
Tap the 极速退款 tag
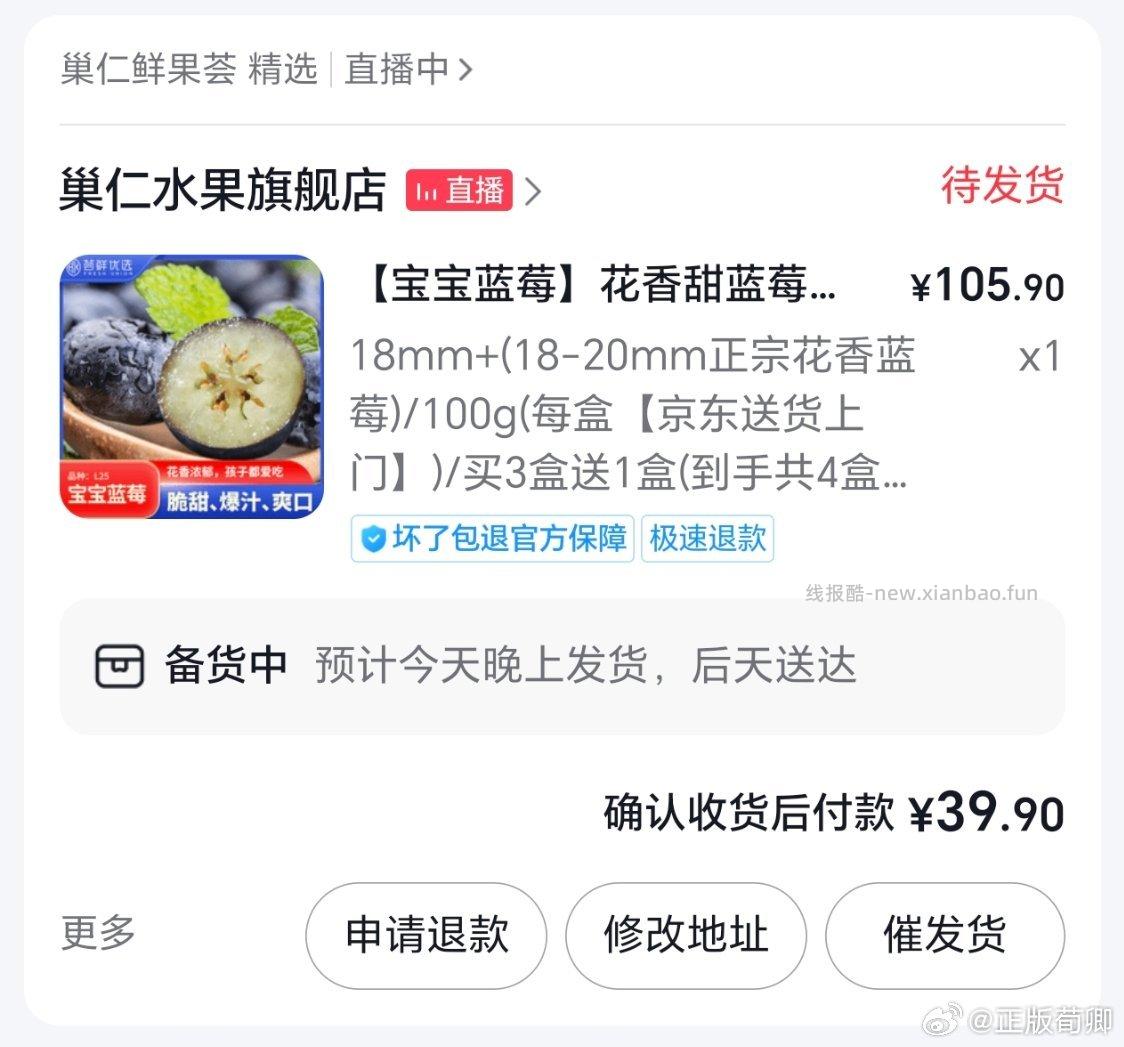click(x=707, y=539)
